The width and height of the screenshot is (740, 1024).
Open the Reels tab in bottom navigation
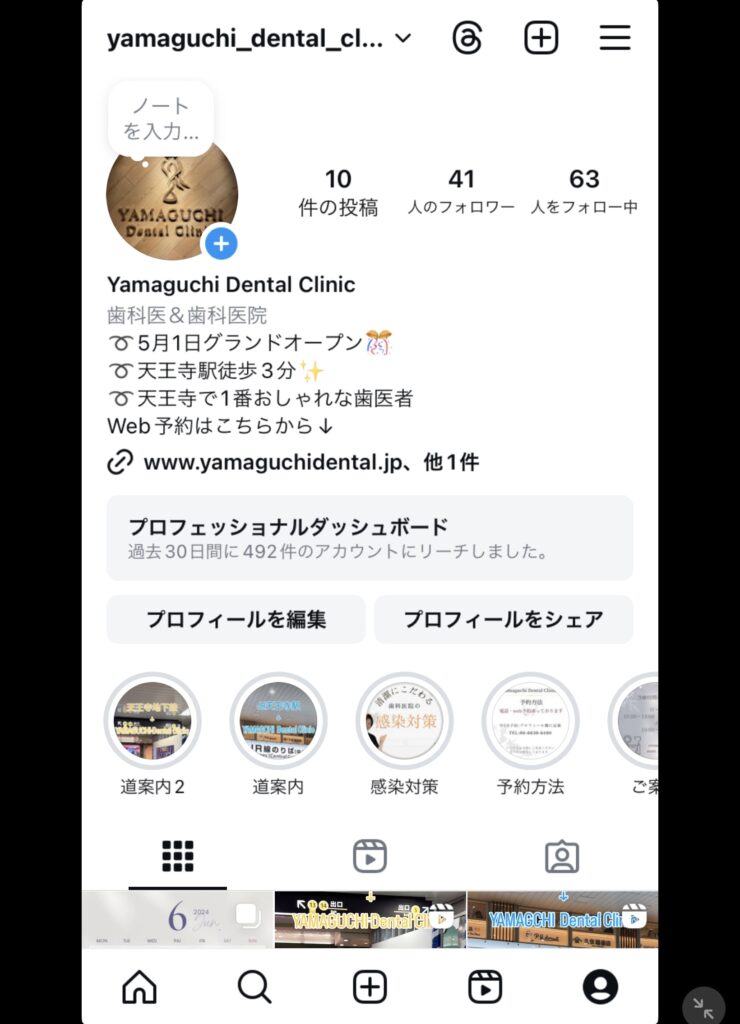(485, 987)
